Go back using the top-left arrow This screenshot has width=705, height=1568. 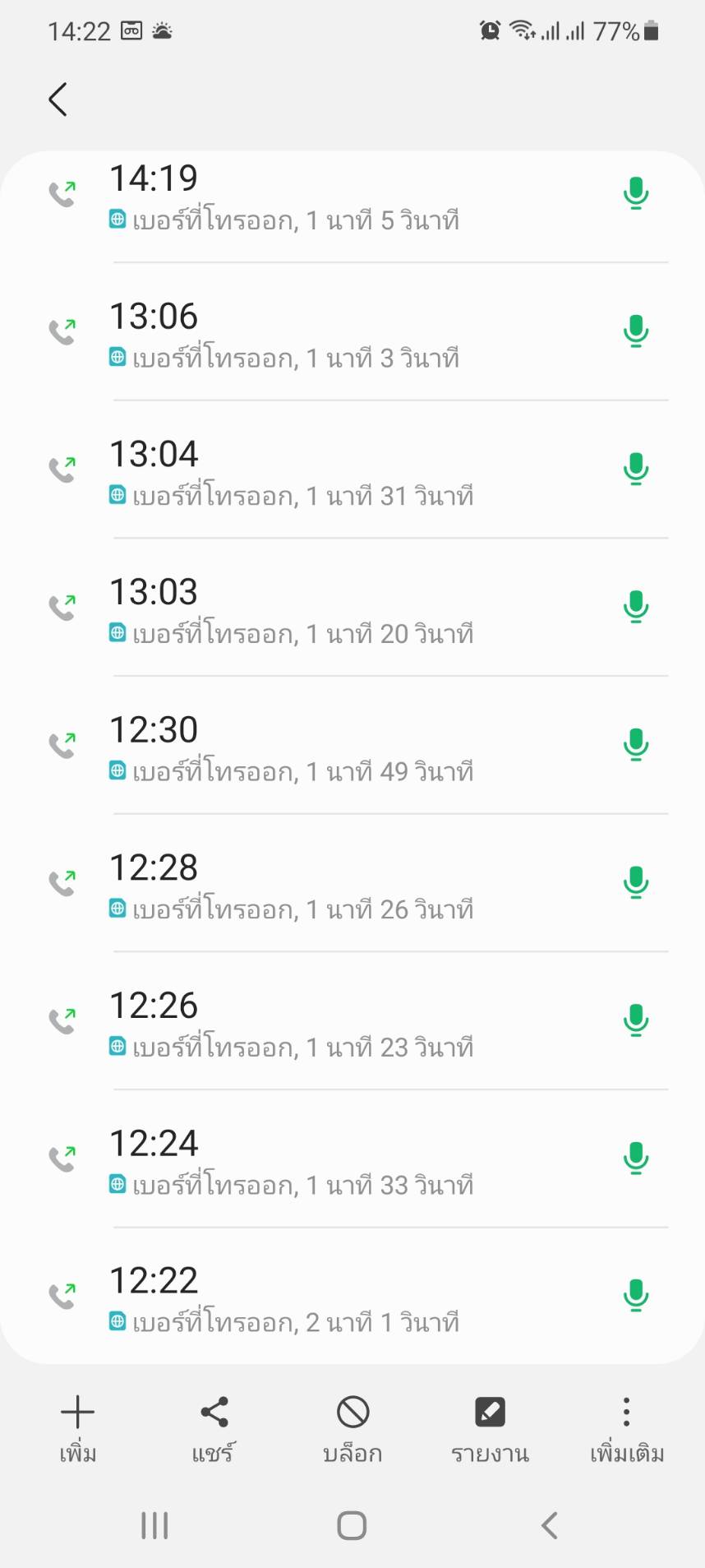tap(58, 99)
